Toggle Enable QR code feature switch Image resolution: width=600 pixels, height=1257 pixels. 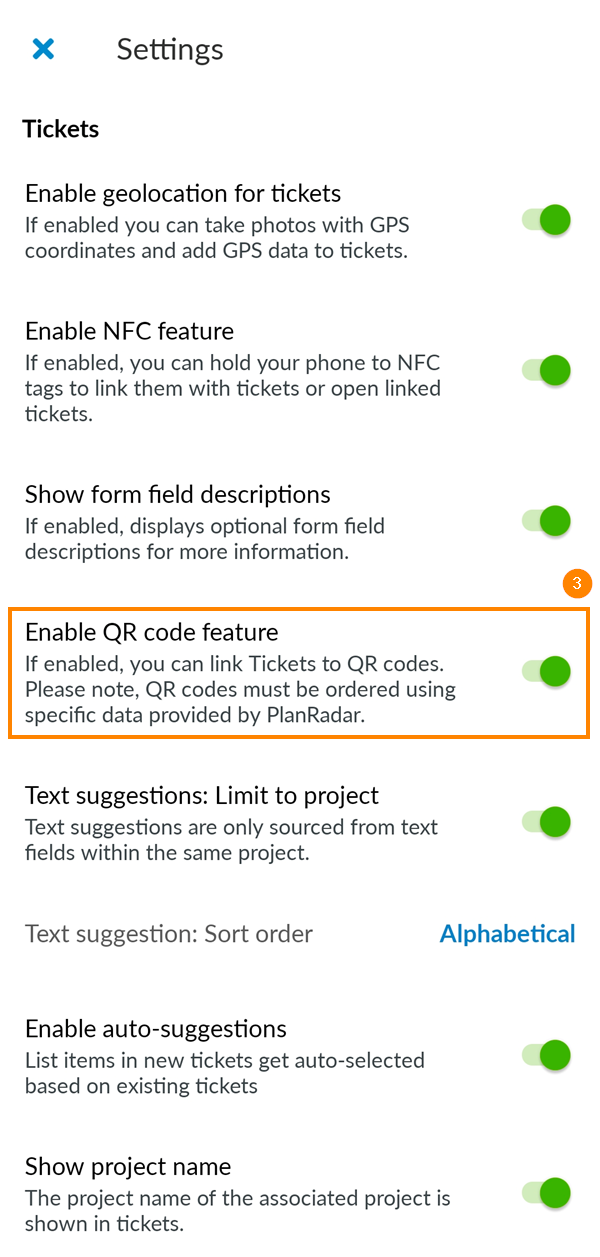pos(547,672)
